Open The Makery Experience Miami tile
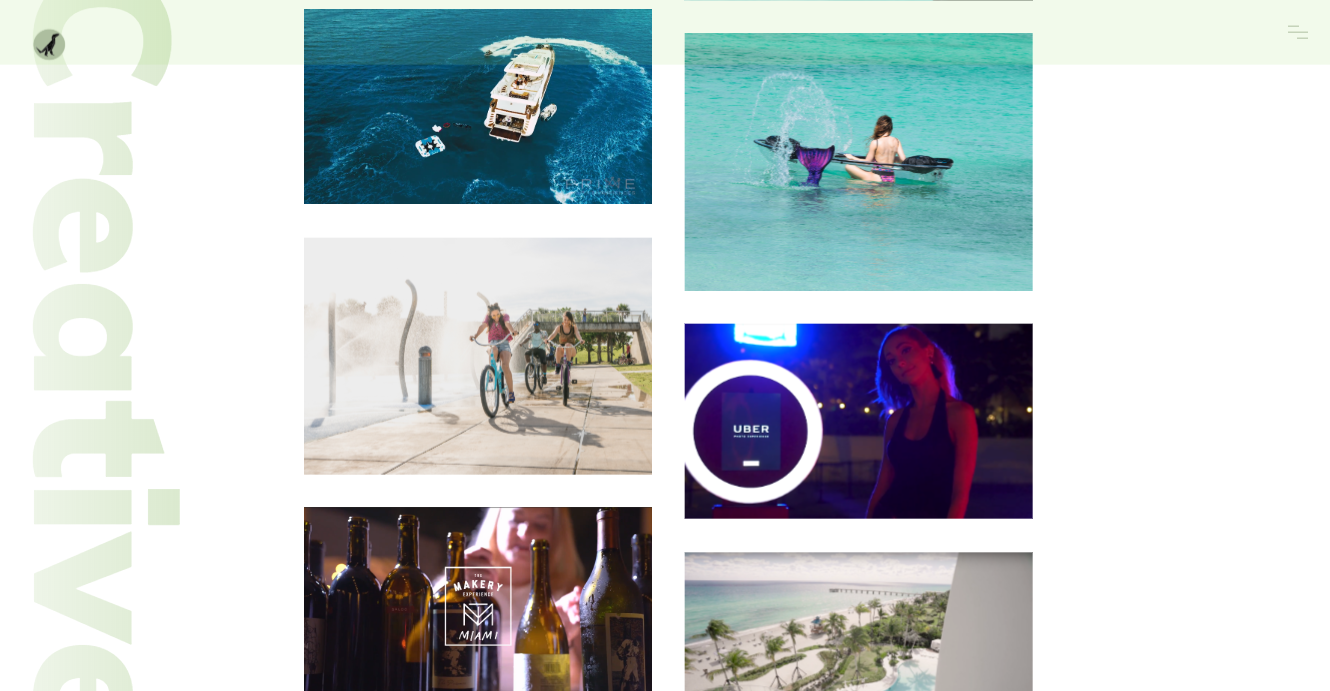This screenshot has height=691, width=1330. tap(478, 600)
